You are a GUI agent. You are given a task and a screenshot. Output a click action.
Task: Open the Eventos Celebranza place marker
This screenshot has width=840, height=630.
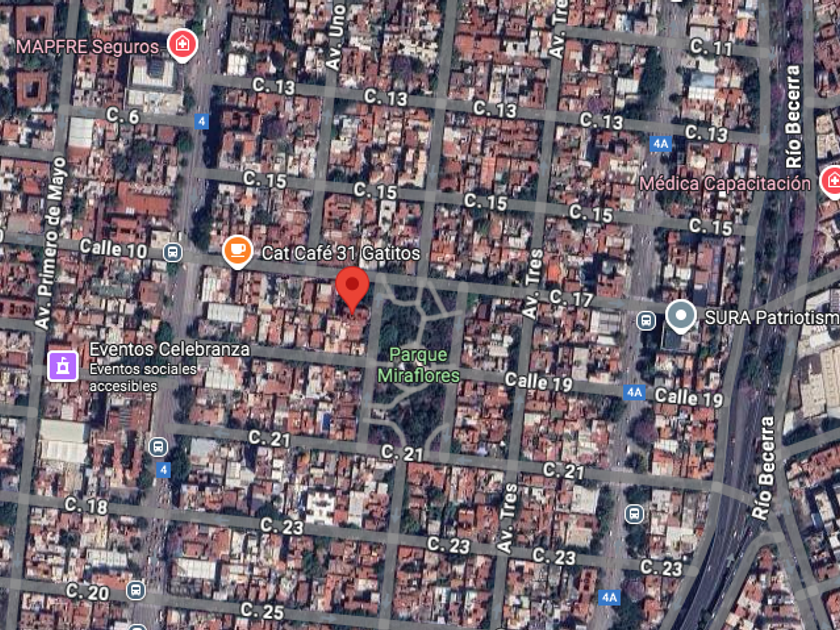pyautogui.click(x=63, y=365)
